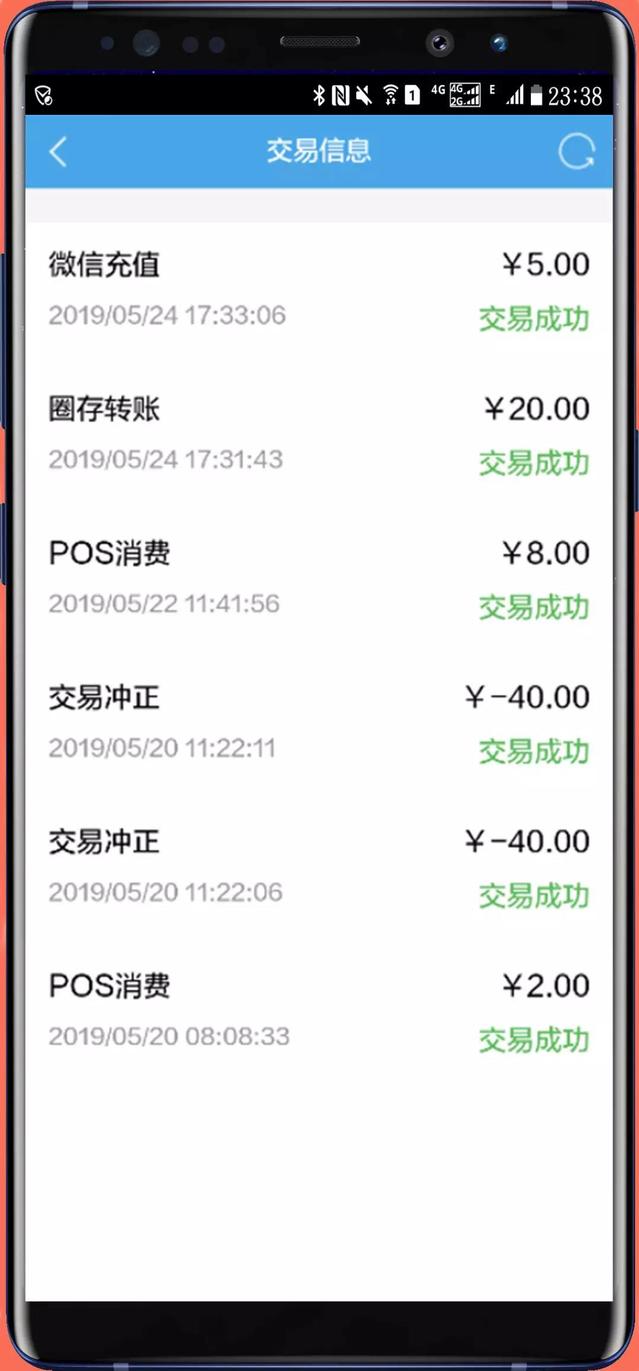Open the 交易冲正 record at 11:22:06

[x=319, y=869]
